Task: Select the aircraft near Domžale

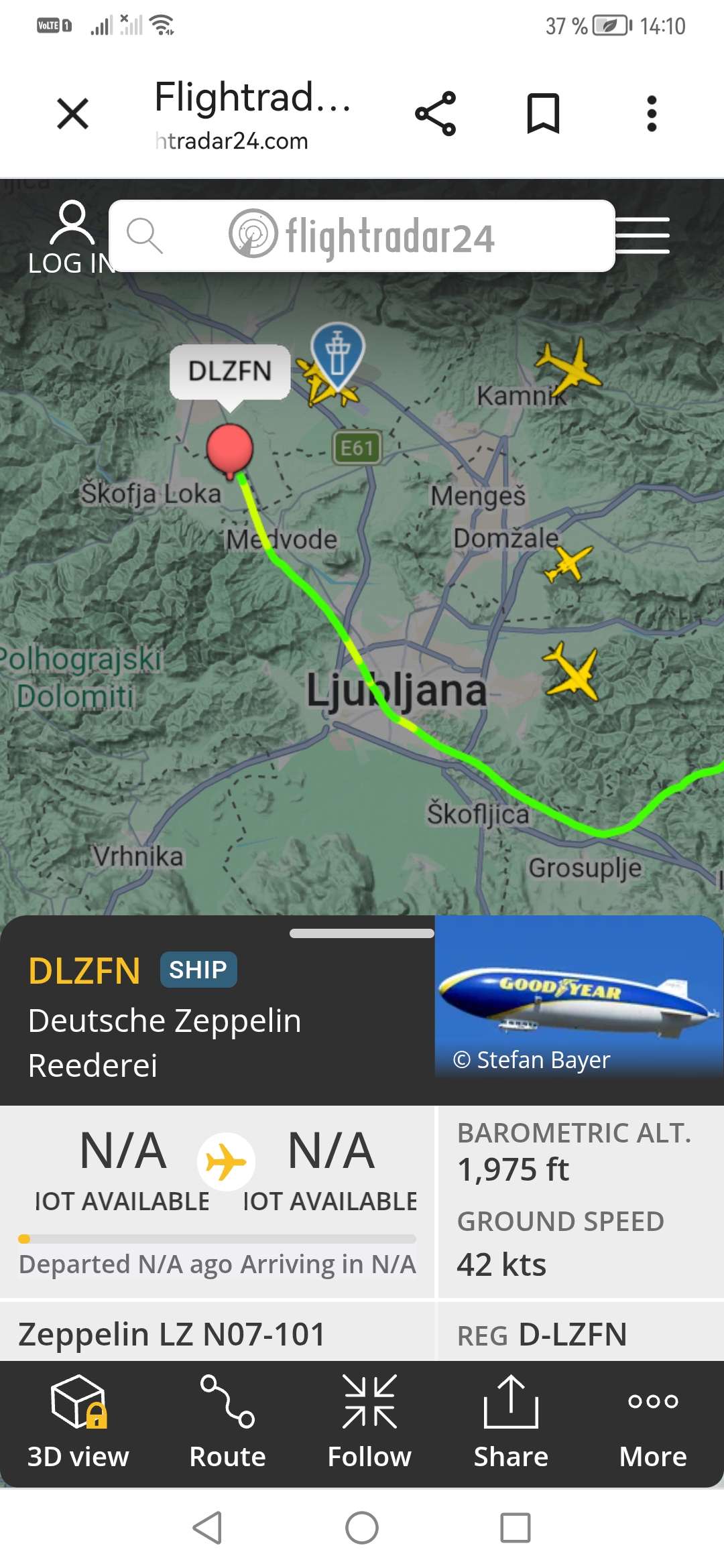Action: point(568,563)
